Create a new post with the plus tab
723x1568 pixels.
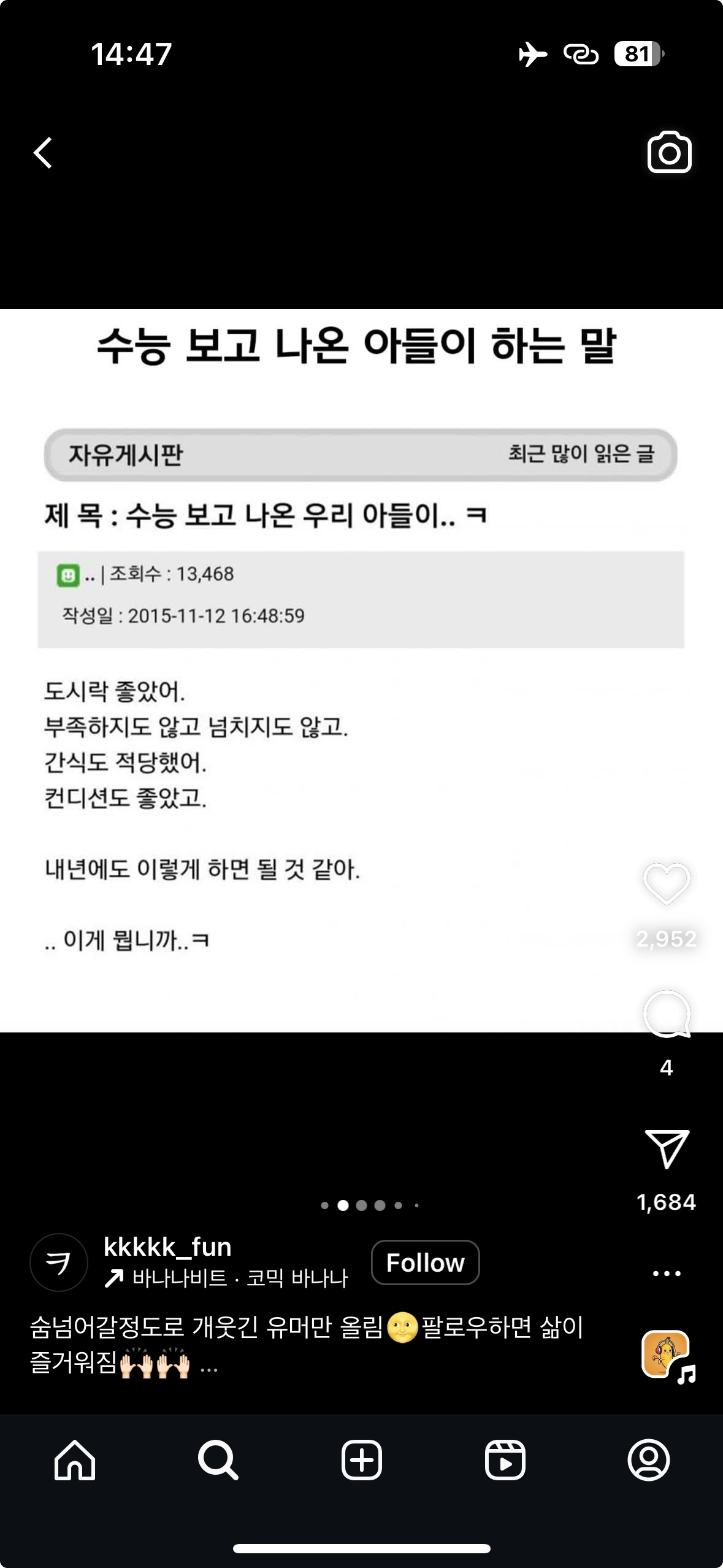click(361, 1460)
